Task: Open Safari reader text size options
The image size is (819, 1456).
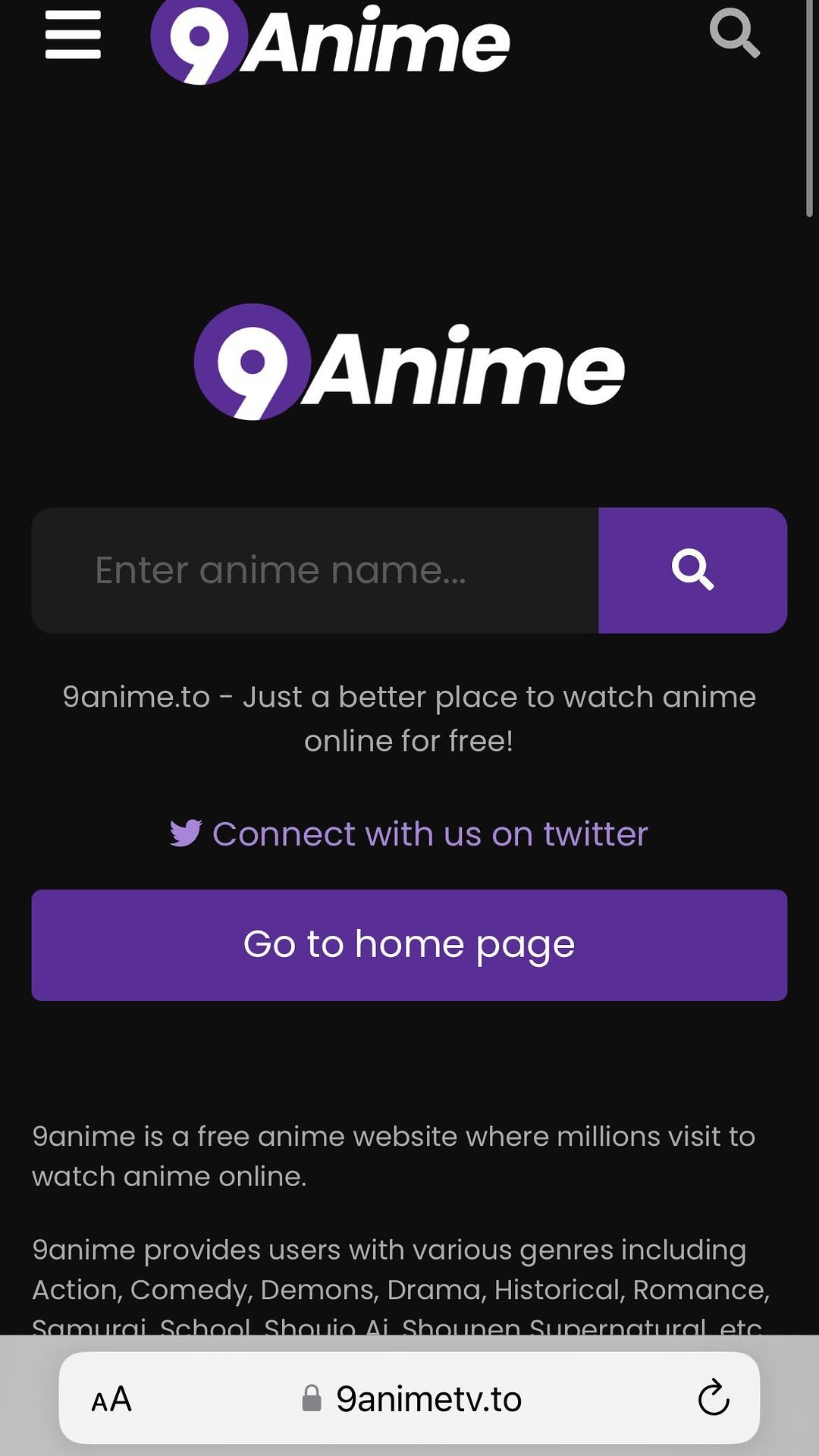Action: [x=111, y=1399]
